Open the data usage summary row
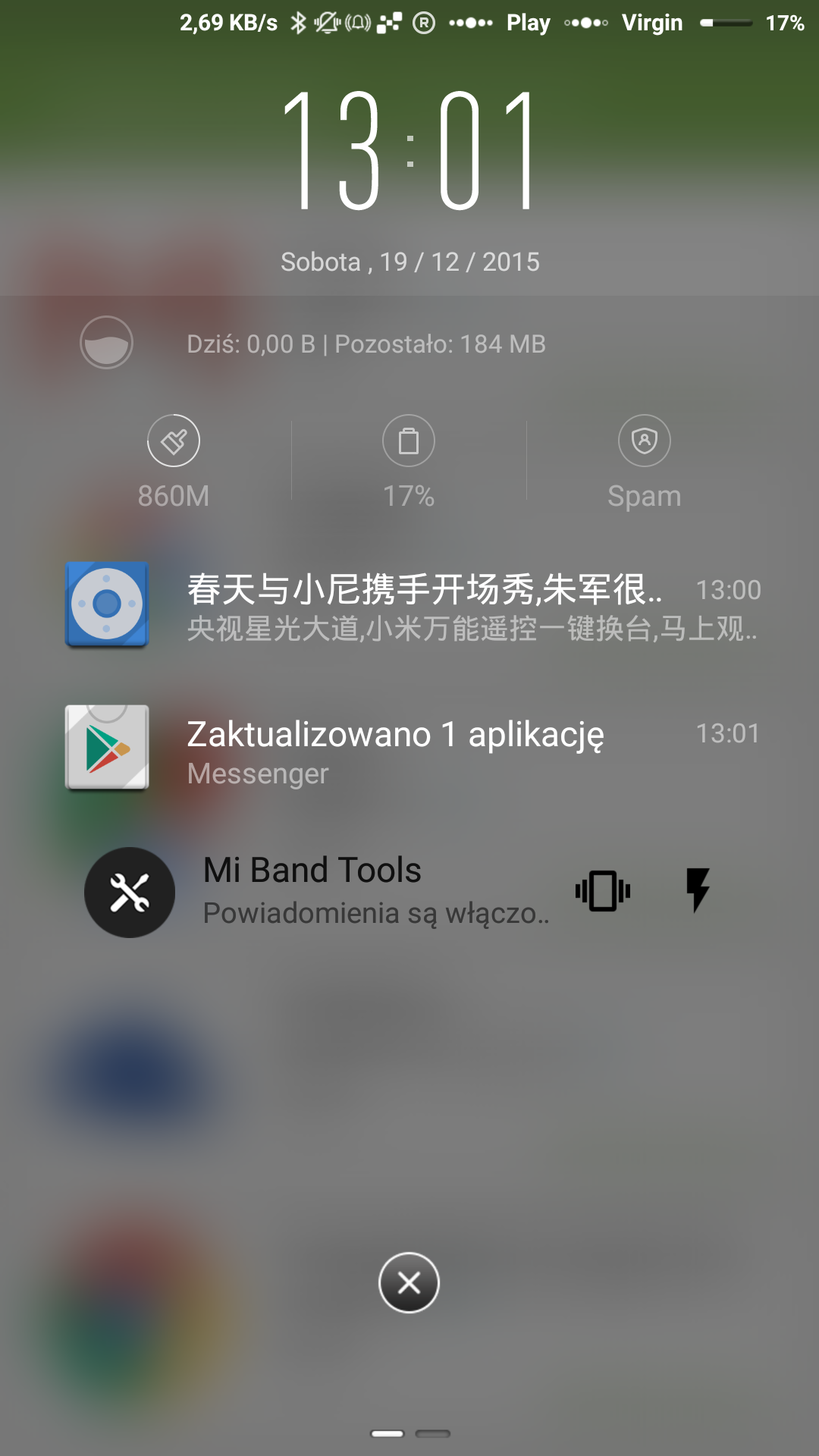819x1456 pixels. (x=364, y=344)
